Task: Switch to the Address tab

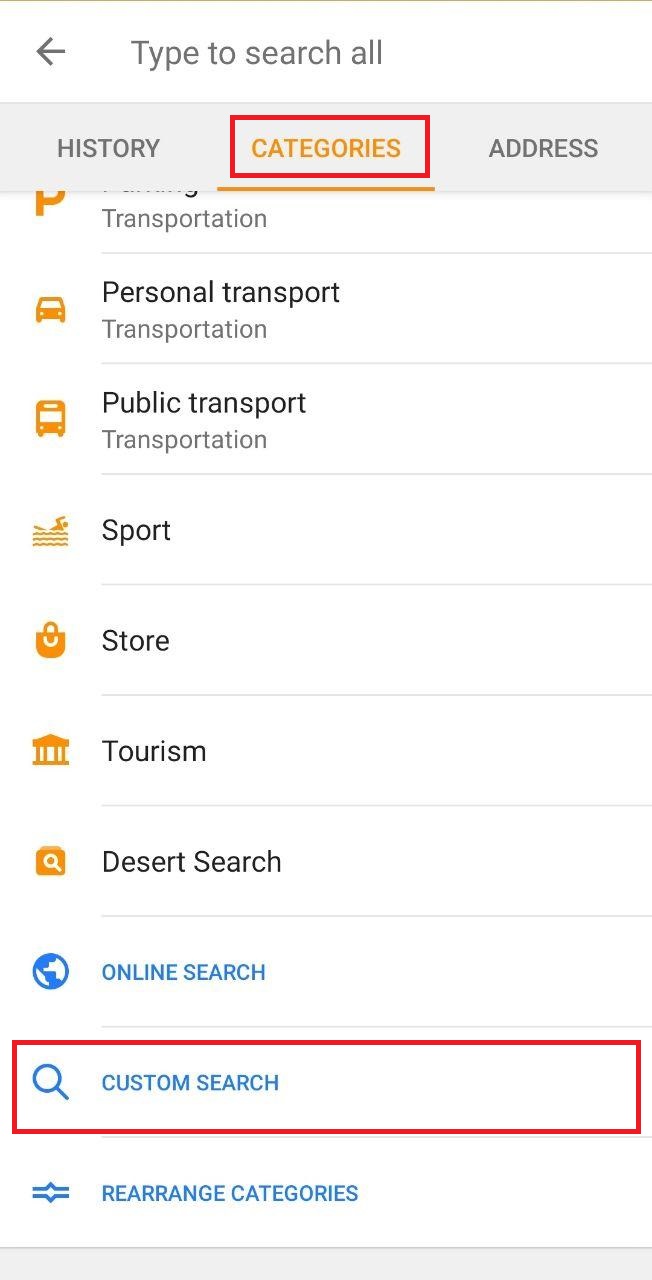Action: 543,149
